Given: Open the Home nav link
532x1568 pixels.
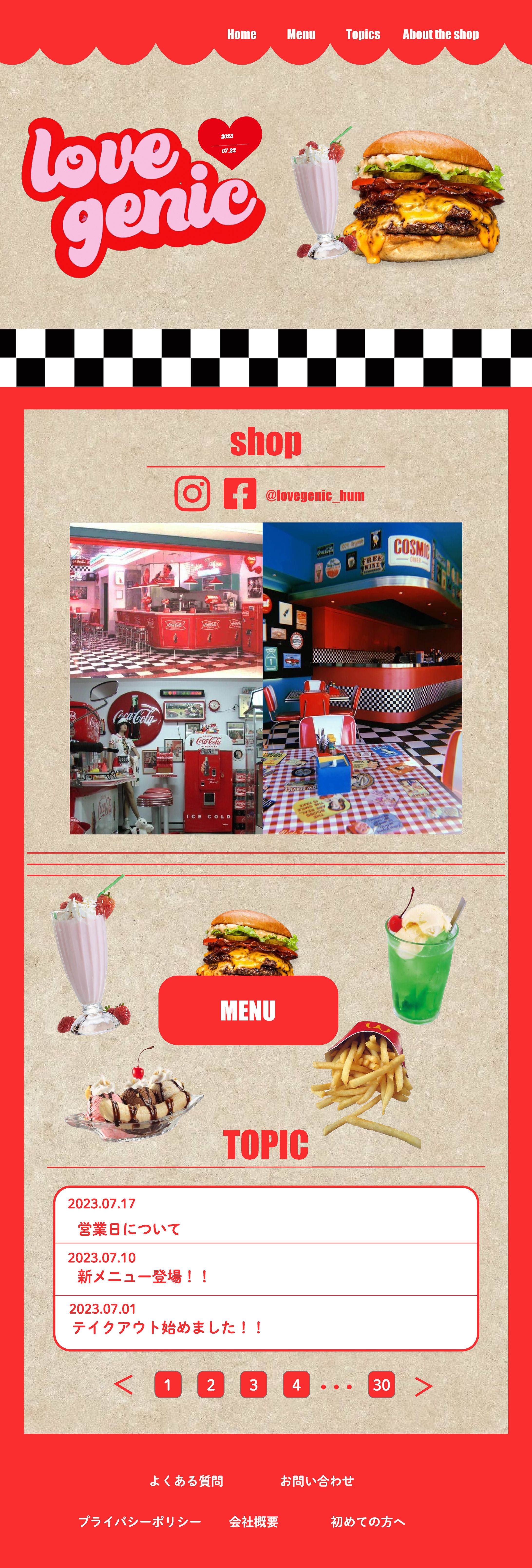Looking at the screenshot, I should point(242,35).
